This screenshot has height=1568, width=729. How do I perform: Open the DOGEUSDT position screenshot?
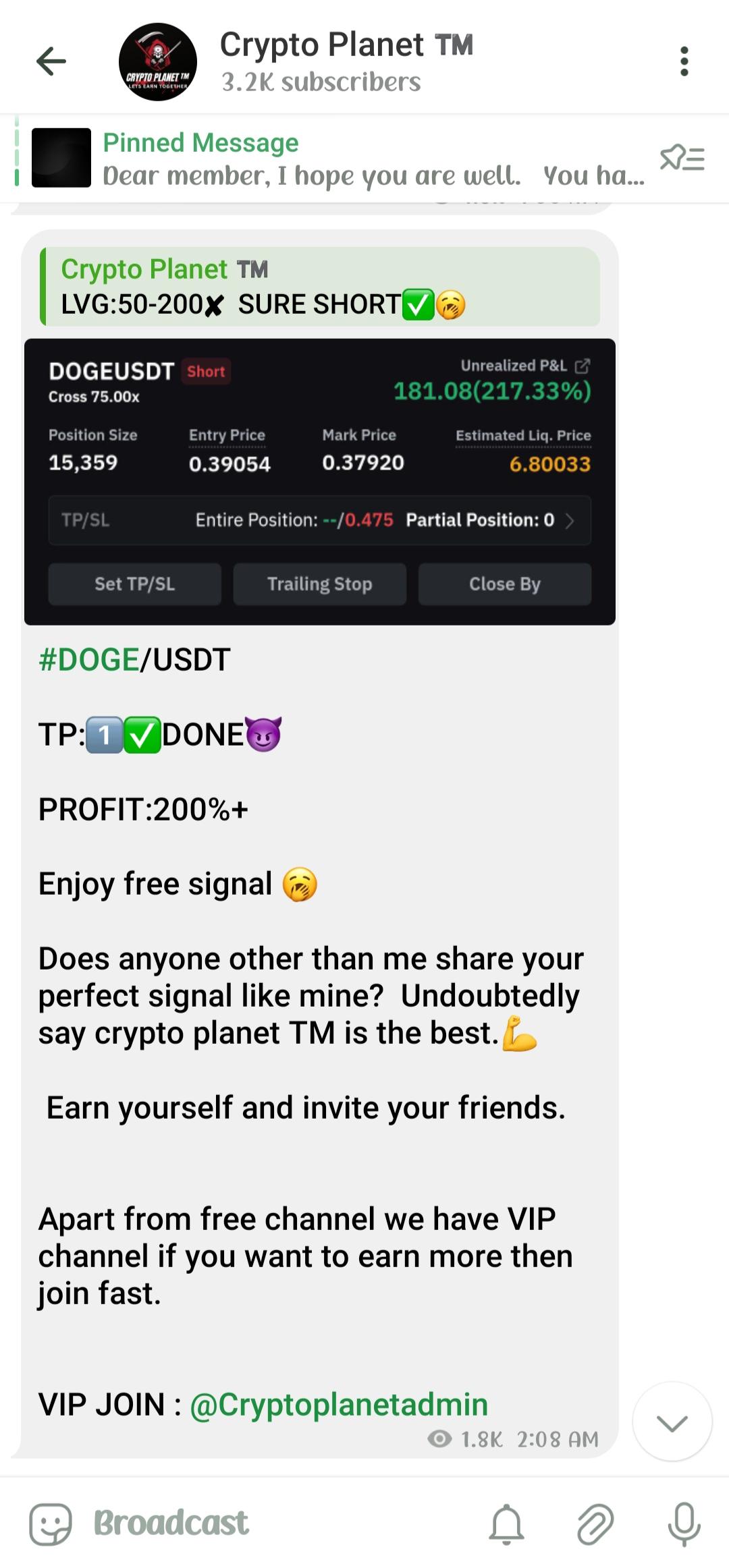[x=320, y=482]
